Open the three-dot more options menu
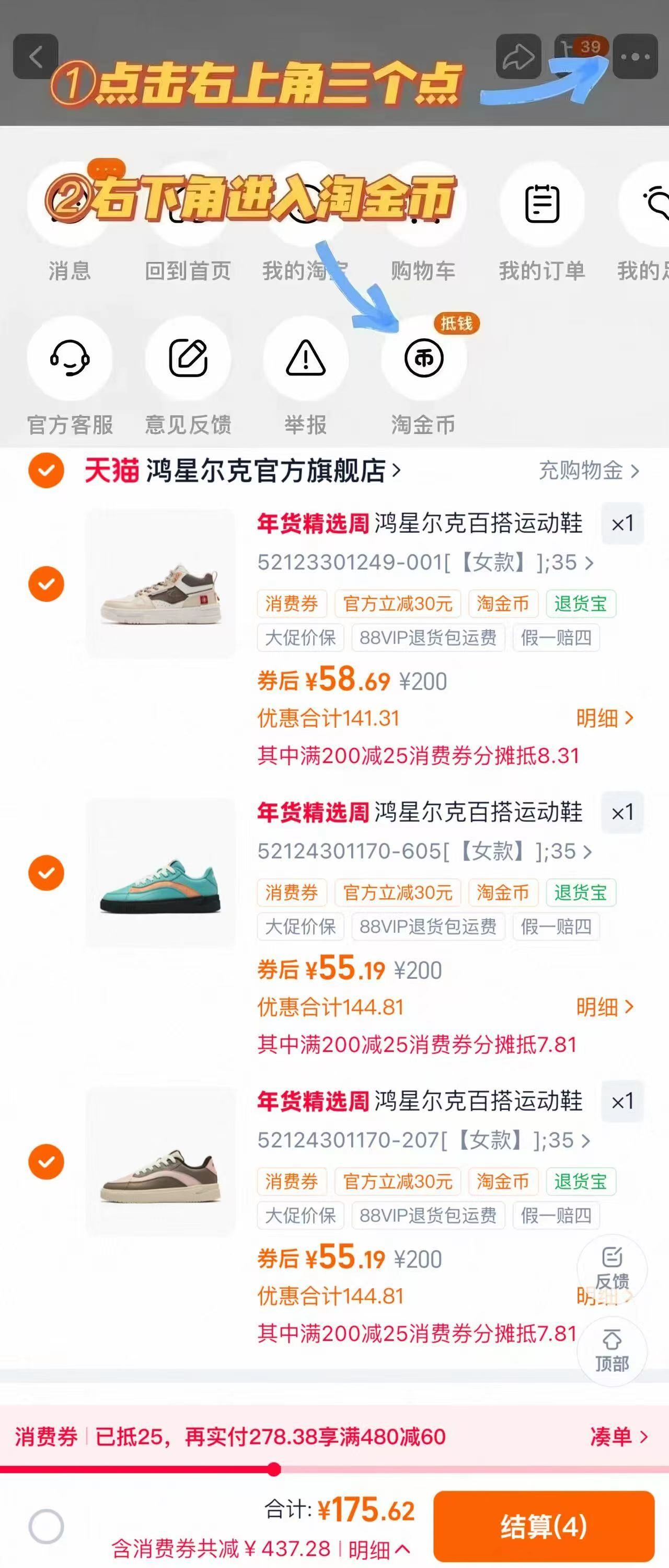 [635, 56]
